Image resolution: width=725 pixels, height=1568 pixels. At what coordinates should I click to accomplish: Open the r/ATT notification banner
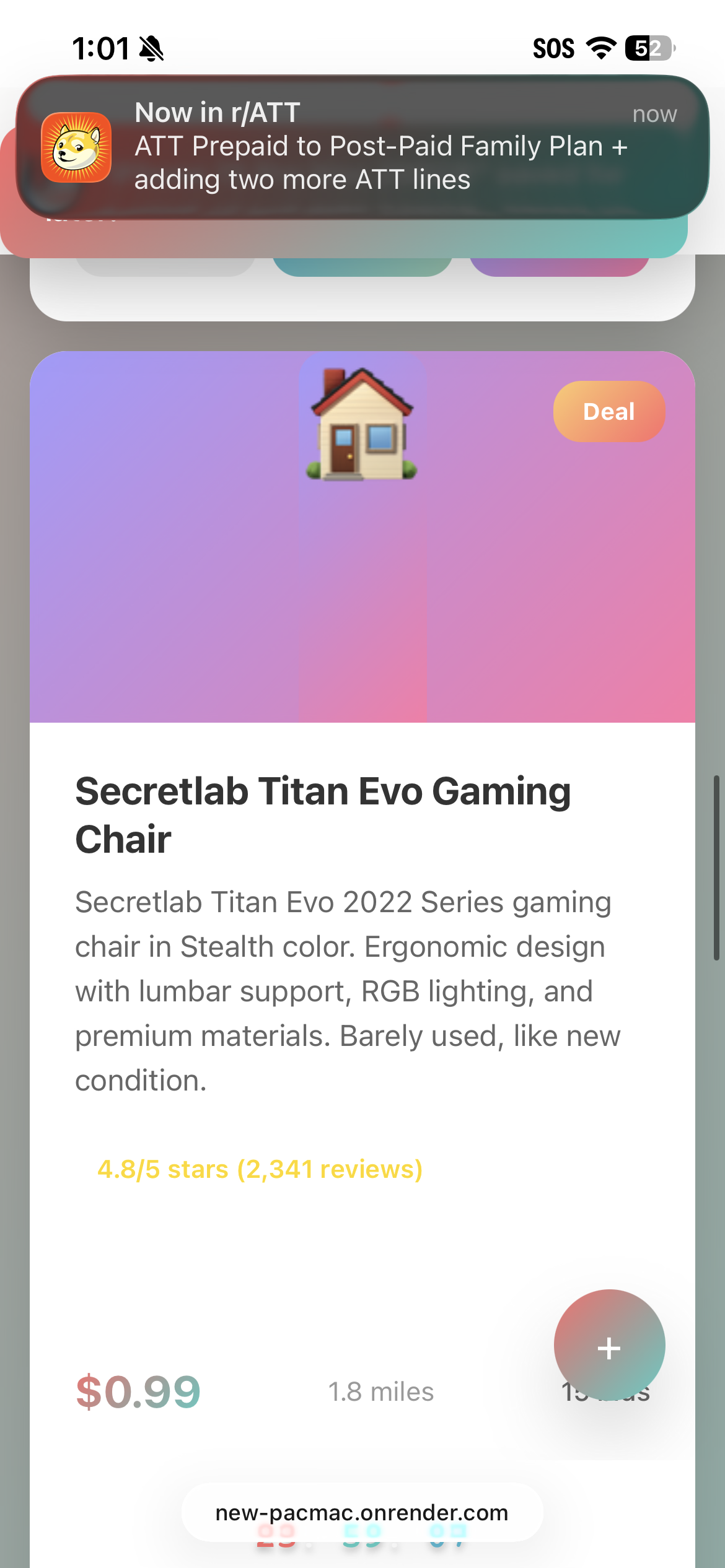pos(362,147)
